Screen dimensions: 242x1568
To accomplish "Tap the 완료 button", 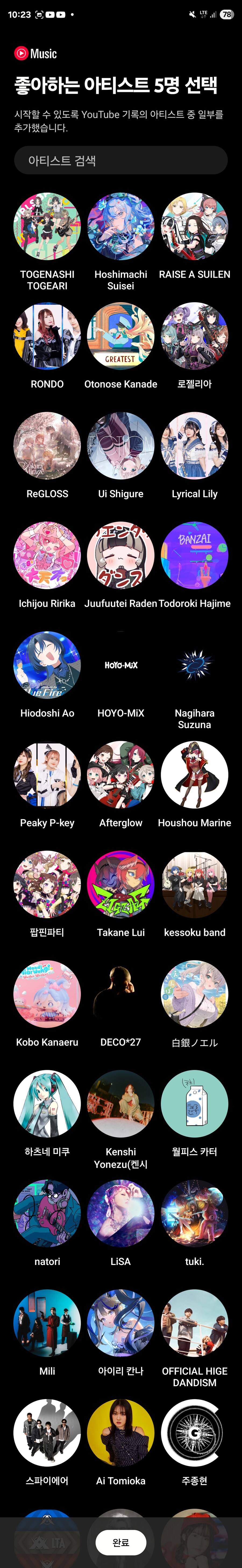I will coord(120,1542).
